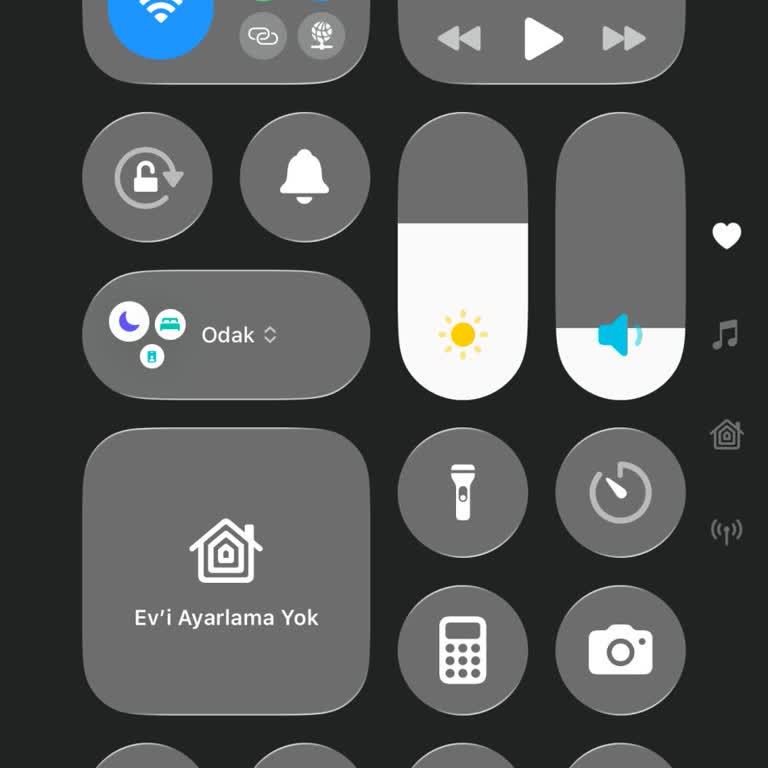This screenshot has width=768, height=768.
Task: Jump to the favorites page via heart
Action: click(727, 236)
